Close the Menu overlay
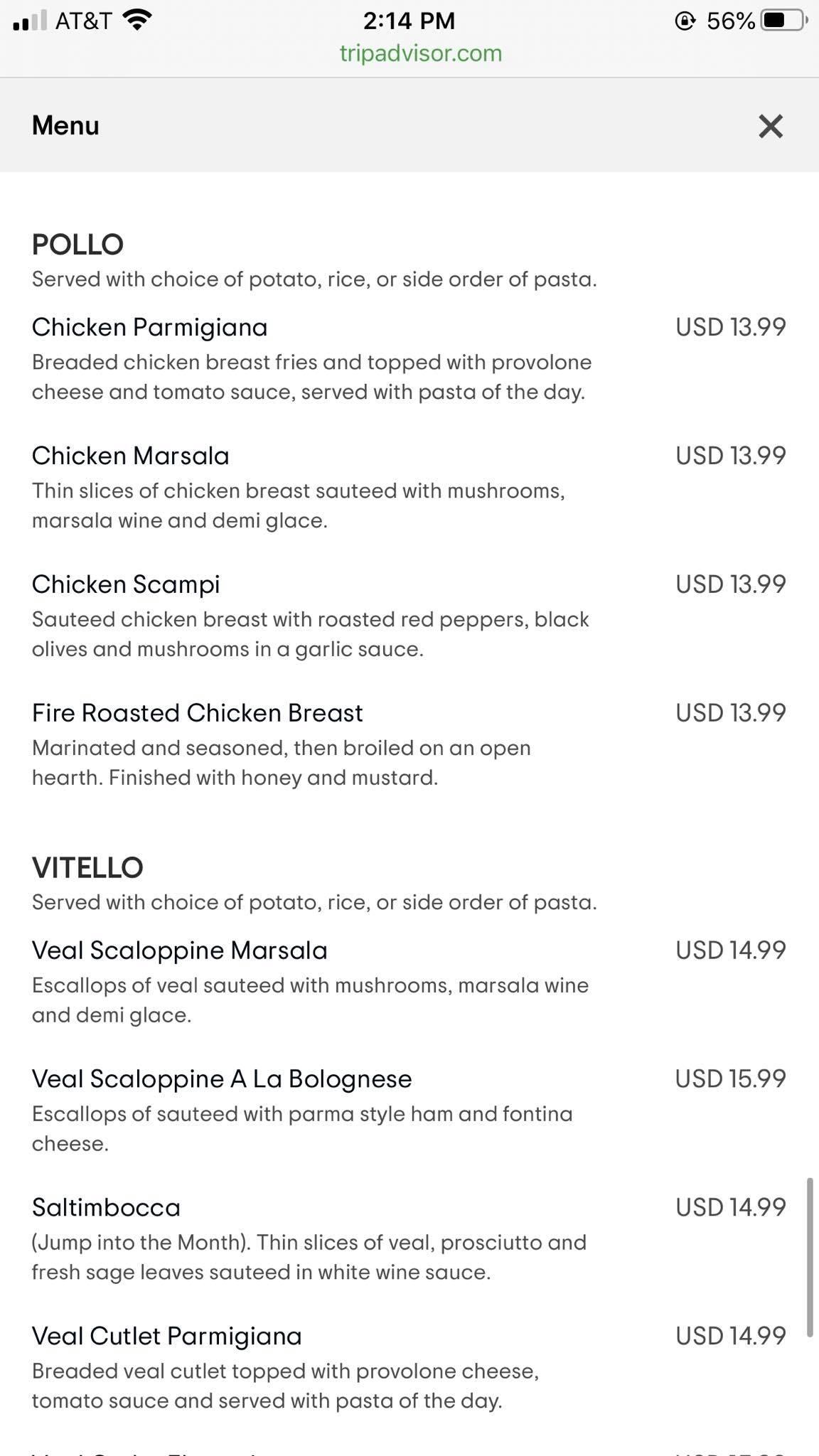819x1456 pixels. click(770, 126)
